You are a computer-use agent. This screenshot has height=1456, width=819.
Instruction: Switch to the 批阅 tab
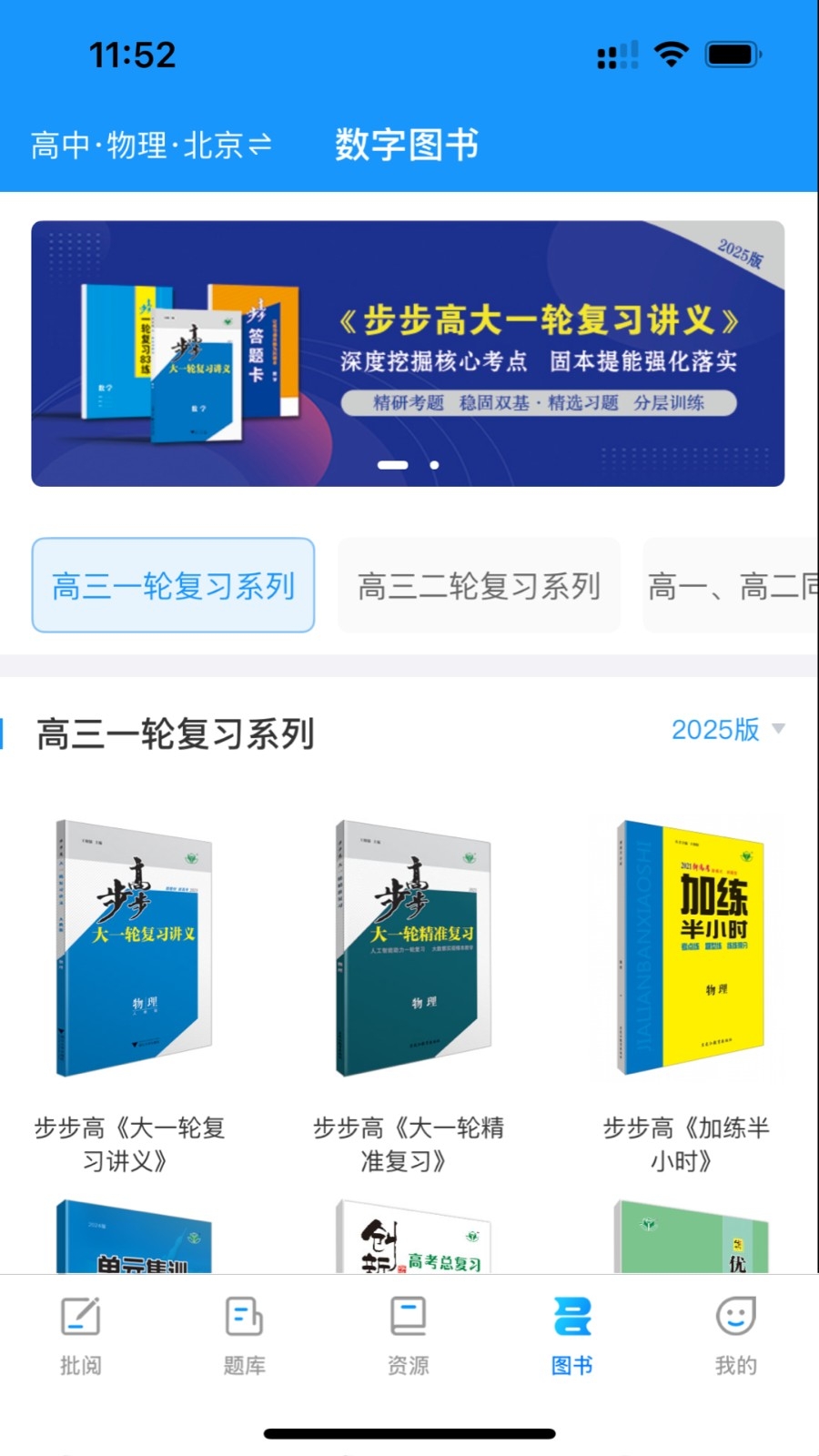[81, 1335]
